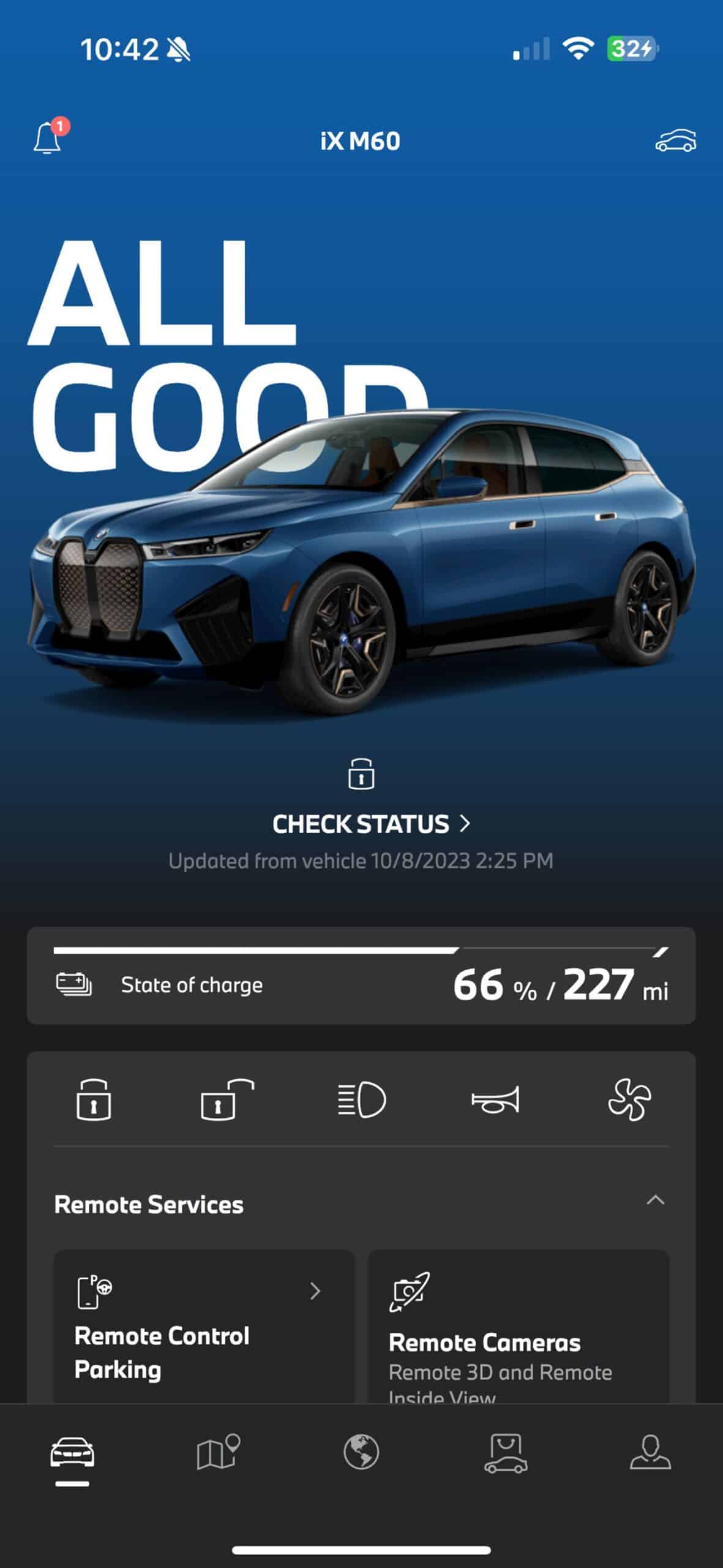Collapse the Remote Services section

(655, 1200)
